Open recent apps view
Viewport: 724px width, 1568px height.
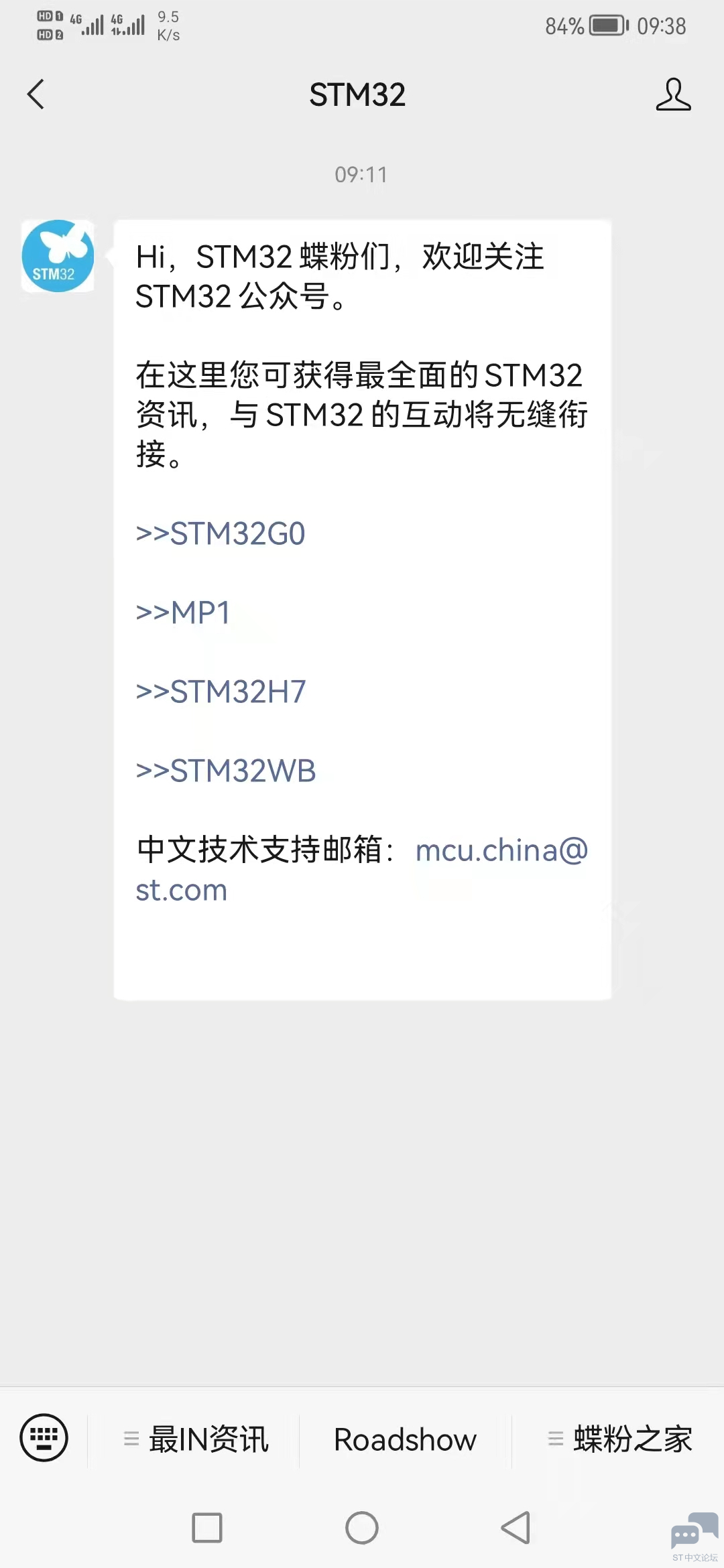coord(207,1528)
